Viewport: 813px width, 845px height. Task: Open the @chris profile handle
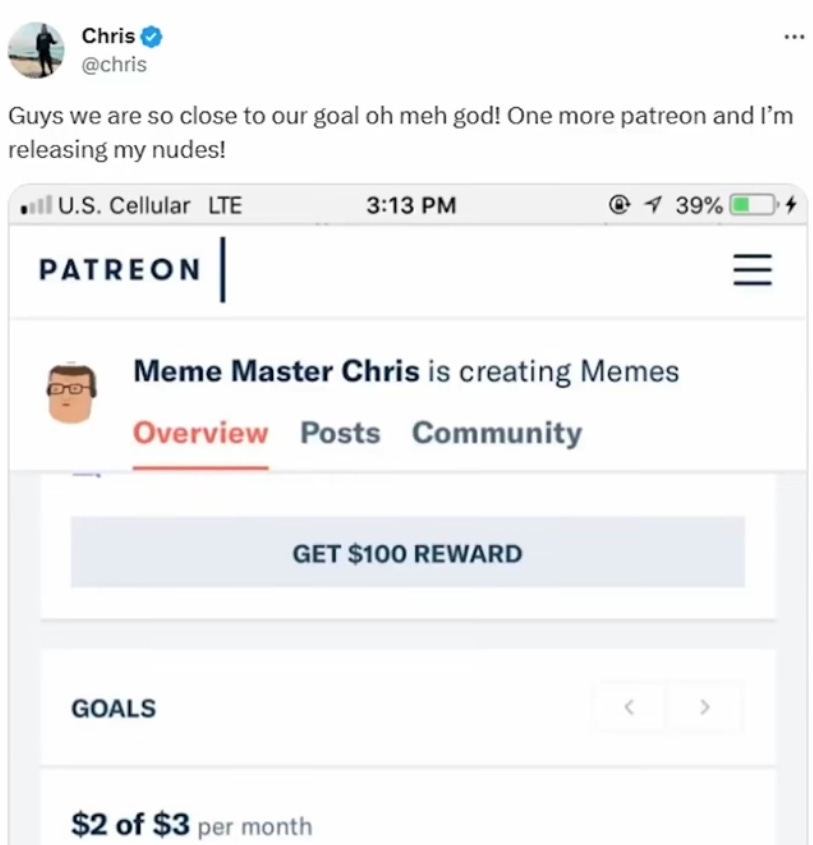[x=114, y=65]
